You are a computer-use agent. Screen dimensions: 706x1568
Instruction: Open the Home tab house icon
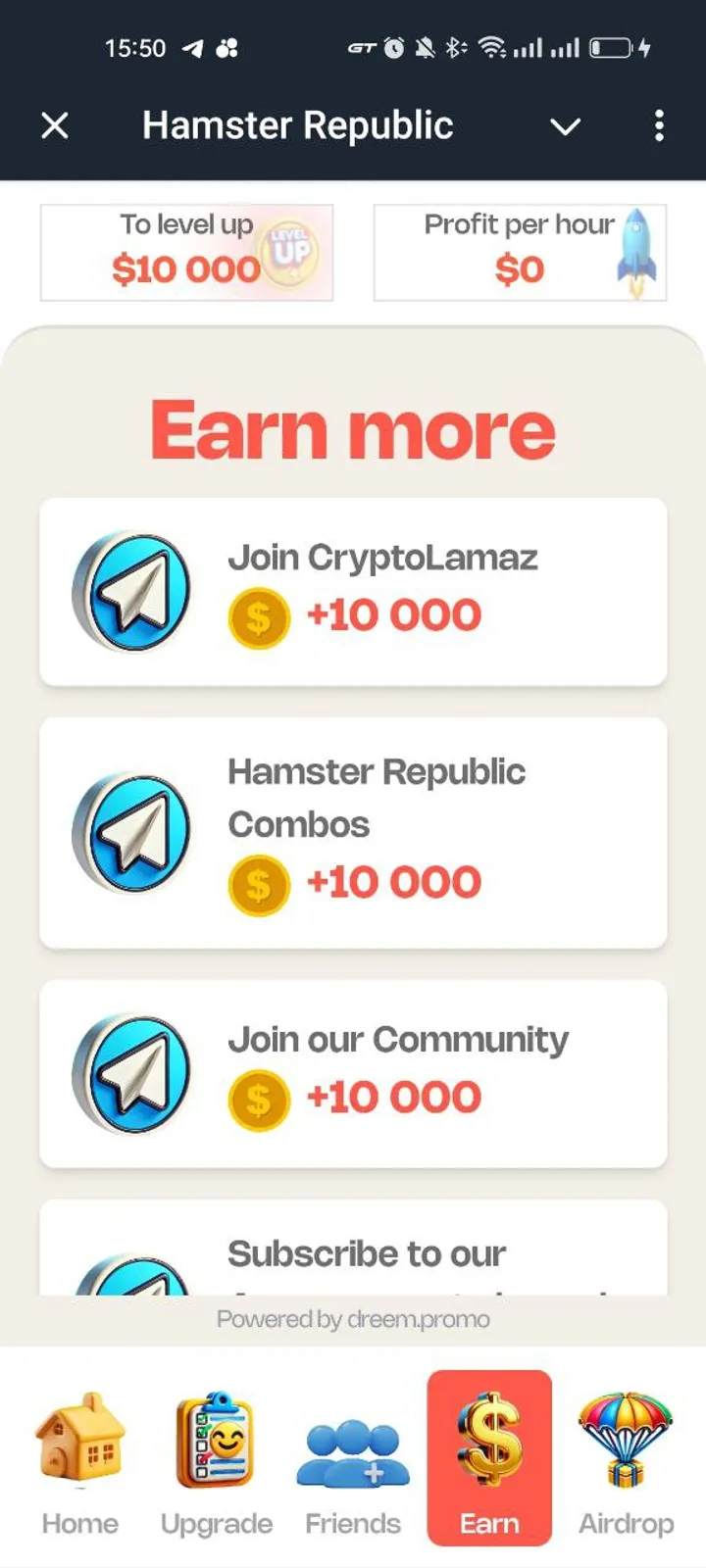[x=79, y=1441]
